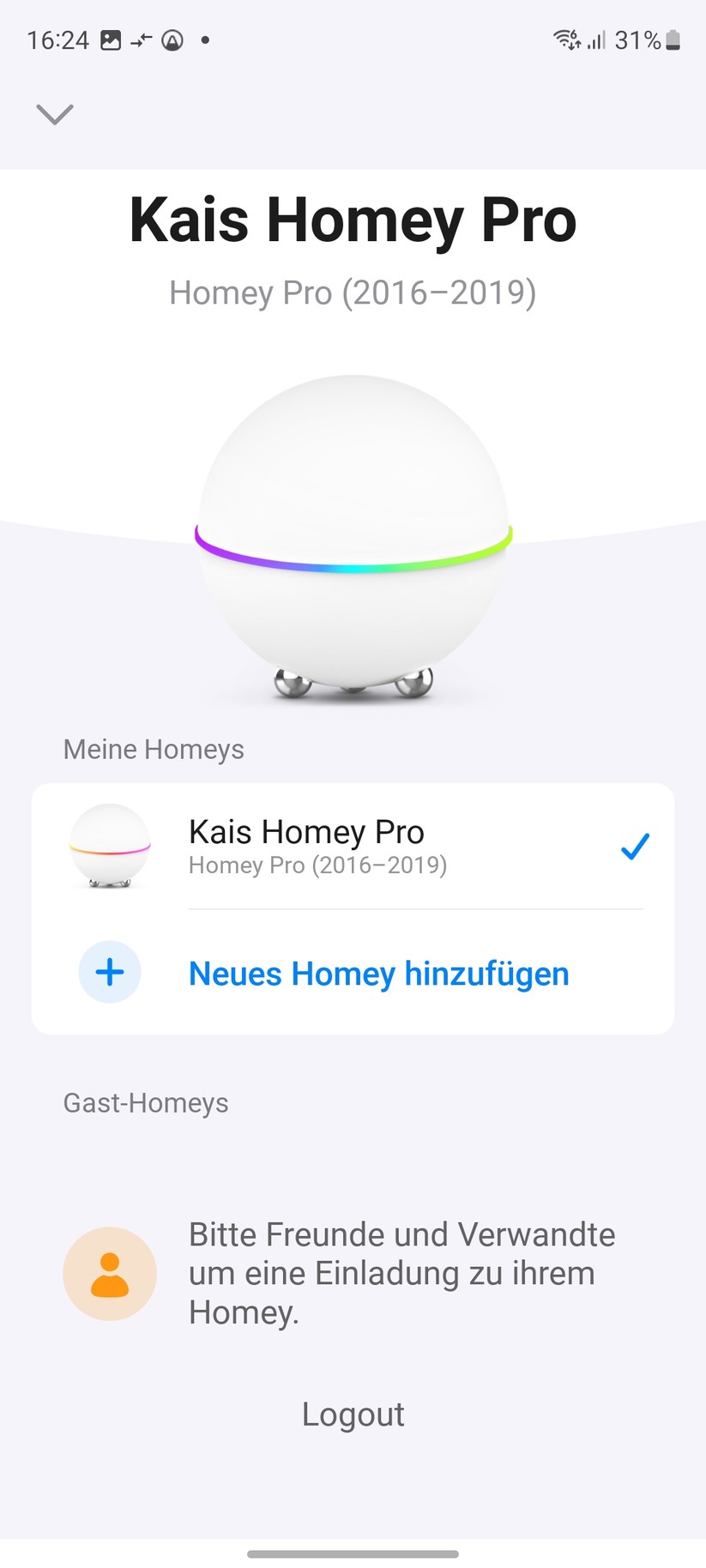The image size is (706, 1568).
Task: Select the Gast-Homeys section header
Action: tap(146, 1102)
